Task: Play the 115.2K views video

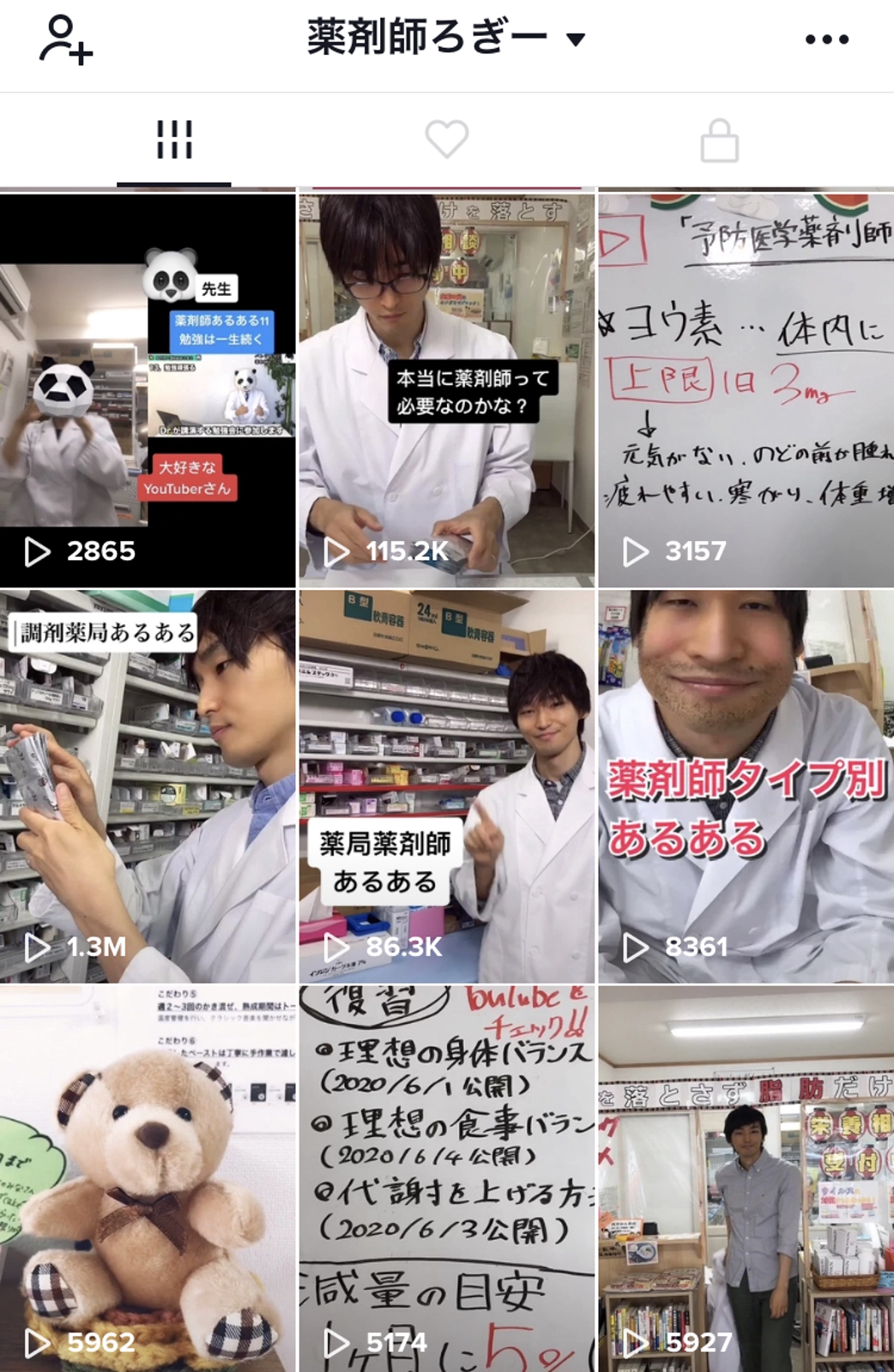Action: pyautogui.click(x=446, y=390)
